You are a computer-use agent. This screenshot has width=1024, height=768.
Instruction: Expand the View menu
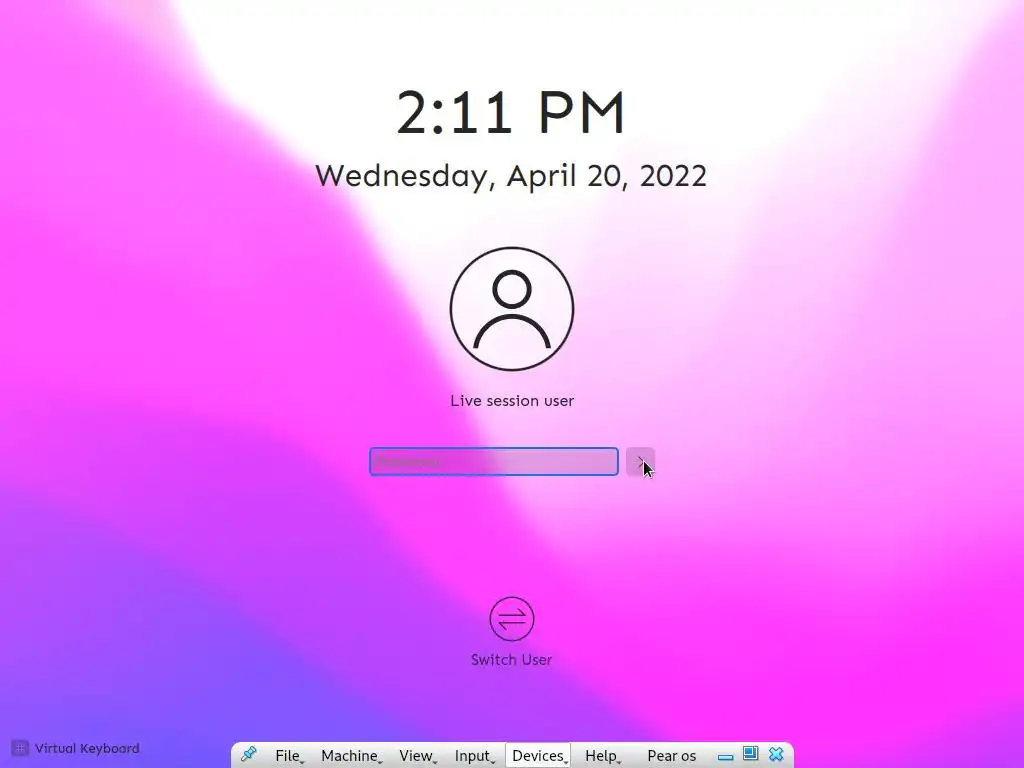coord(416,756)
